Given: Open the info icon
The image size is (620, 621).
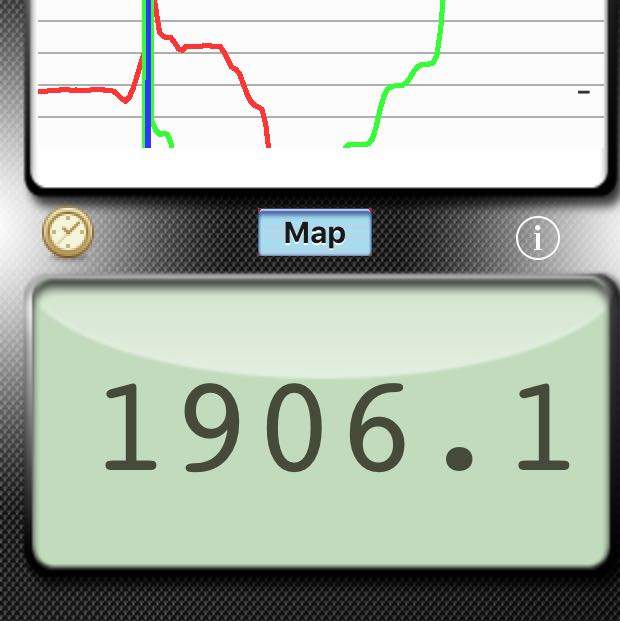Looking at the screenshot, I should [x=537, y=238].
